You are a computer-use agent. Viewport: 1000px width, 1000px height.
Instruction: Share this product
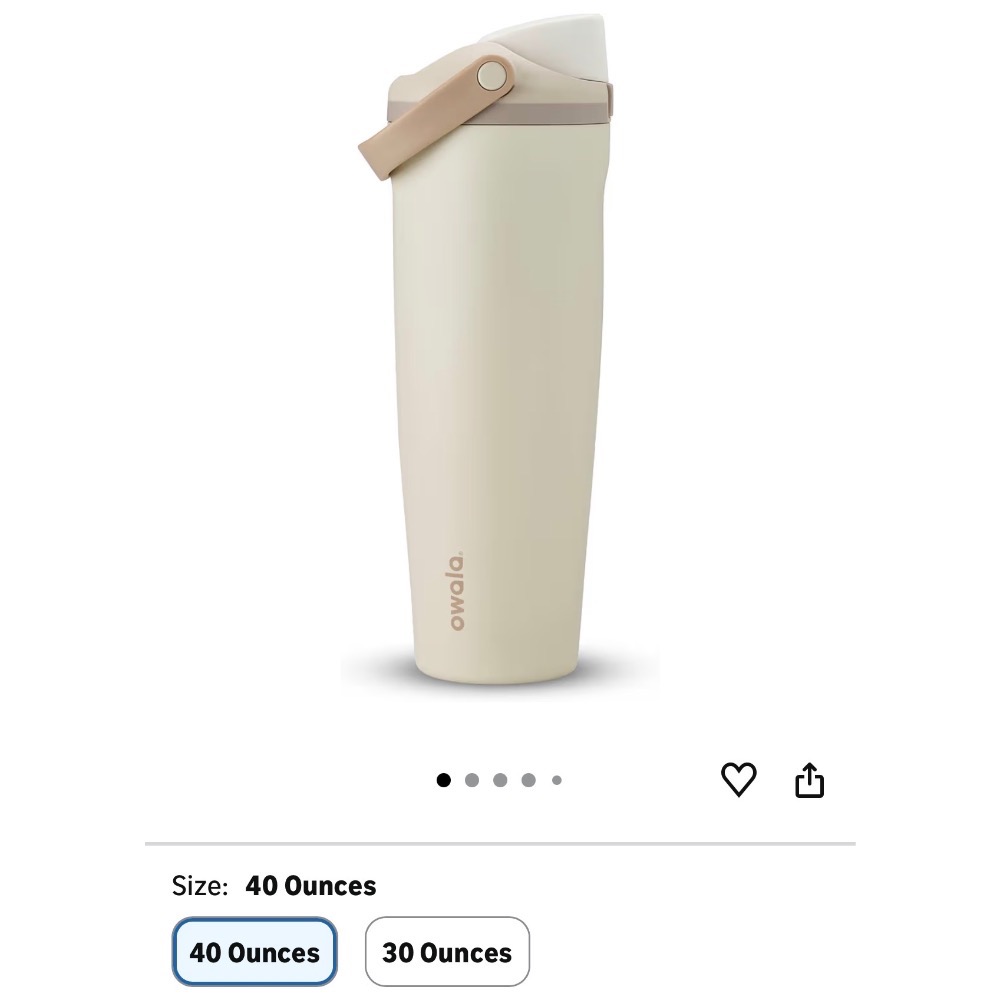tap(809, 779)
